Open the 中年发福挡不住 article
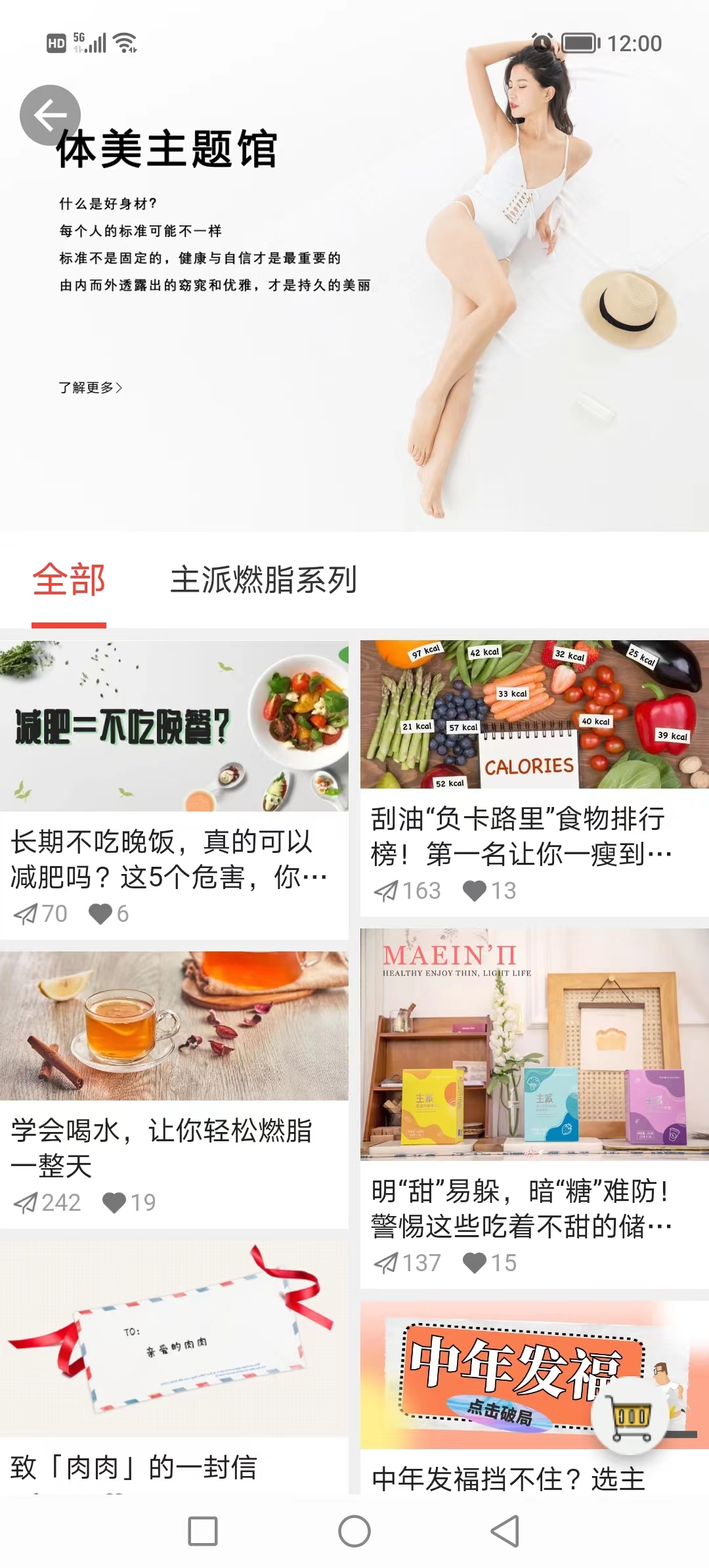The width and height of the screenshot is (709, 1568). [508, 1479]
